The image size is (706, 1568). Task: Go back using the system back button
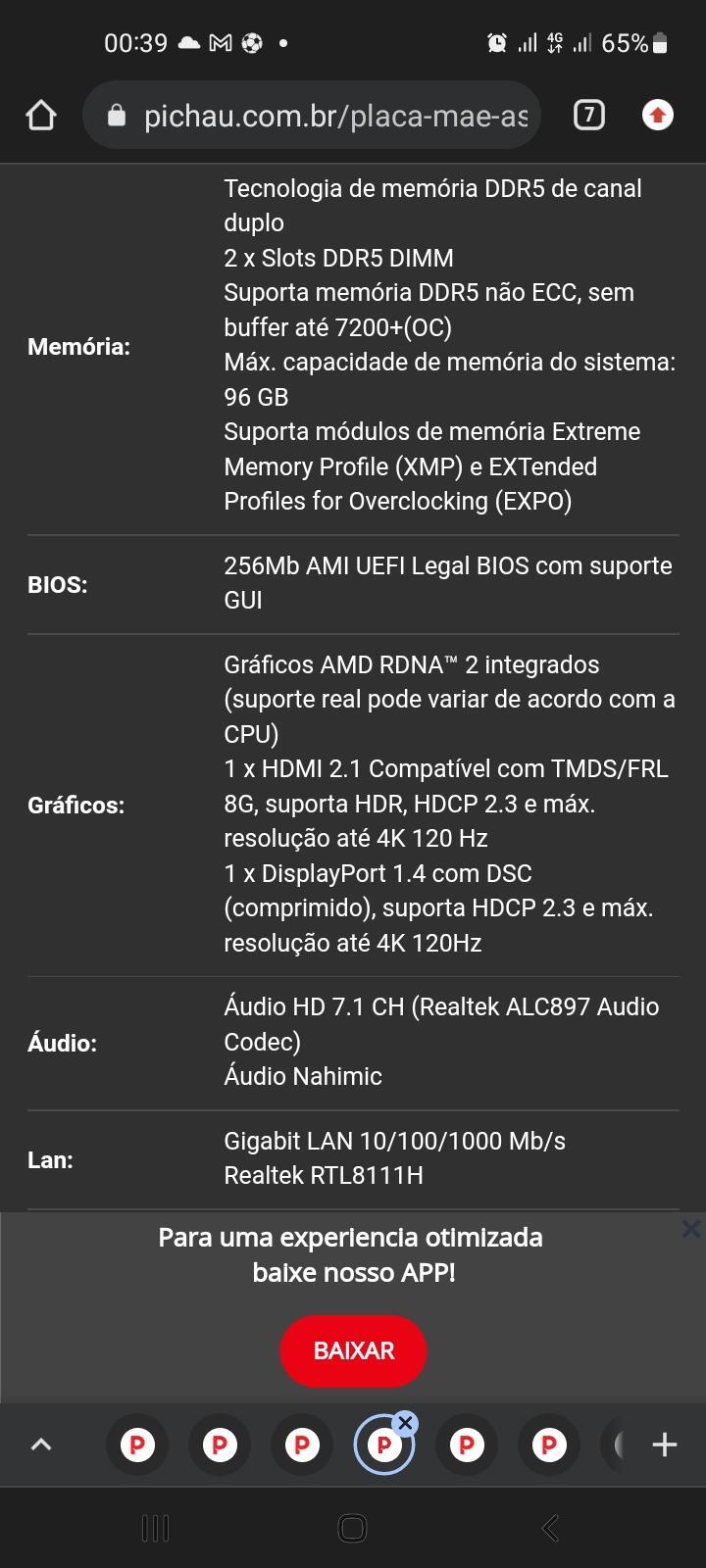[550, 1527]
